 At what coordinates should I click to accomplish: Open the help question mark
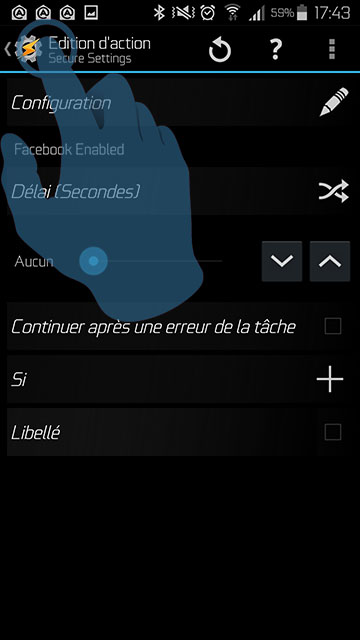pyautogui.click(x=276, y=50)
